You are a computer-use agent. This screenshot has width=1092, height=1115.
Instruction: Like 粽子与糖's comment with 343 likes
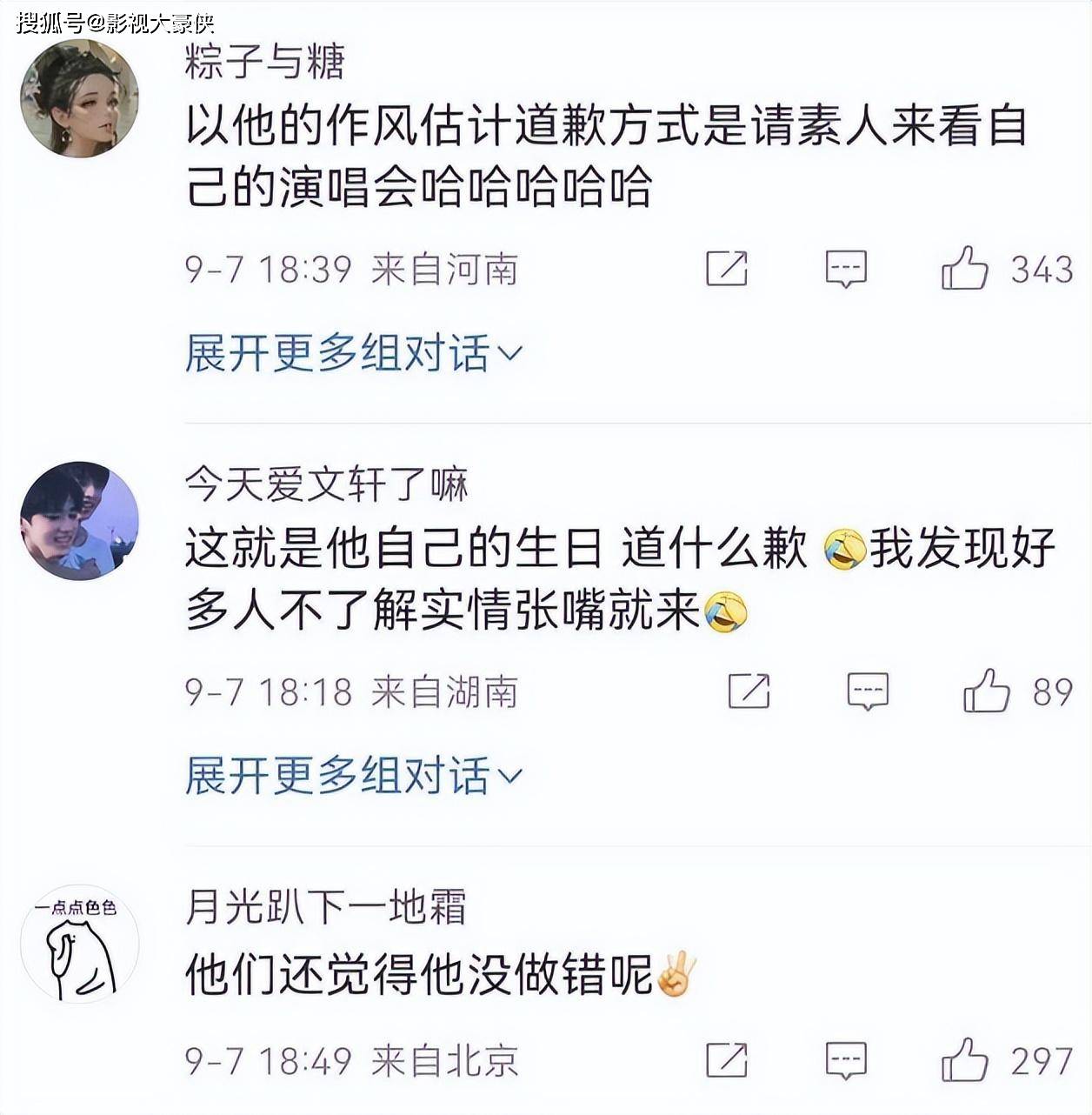pyautogui.click(x=965, y=268)
